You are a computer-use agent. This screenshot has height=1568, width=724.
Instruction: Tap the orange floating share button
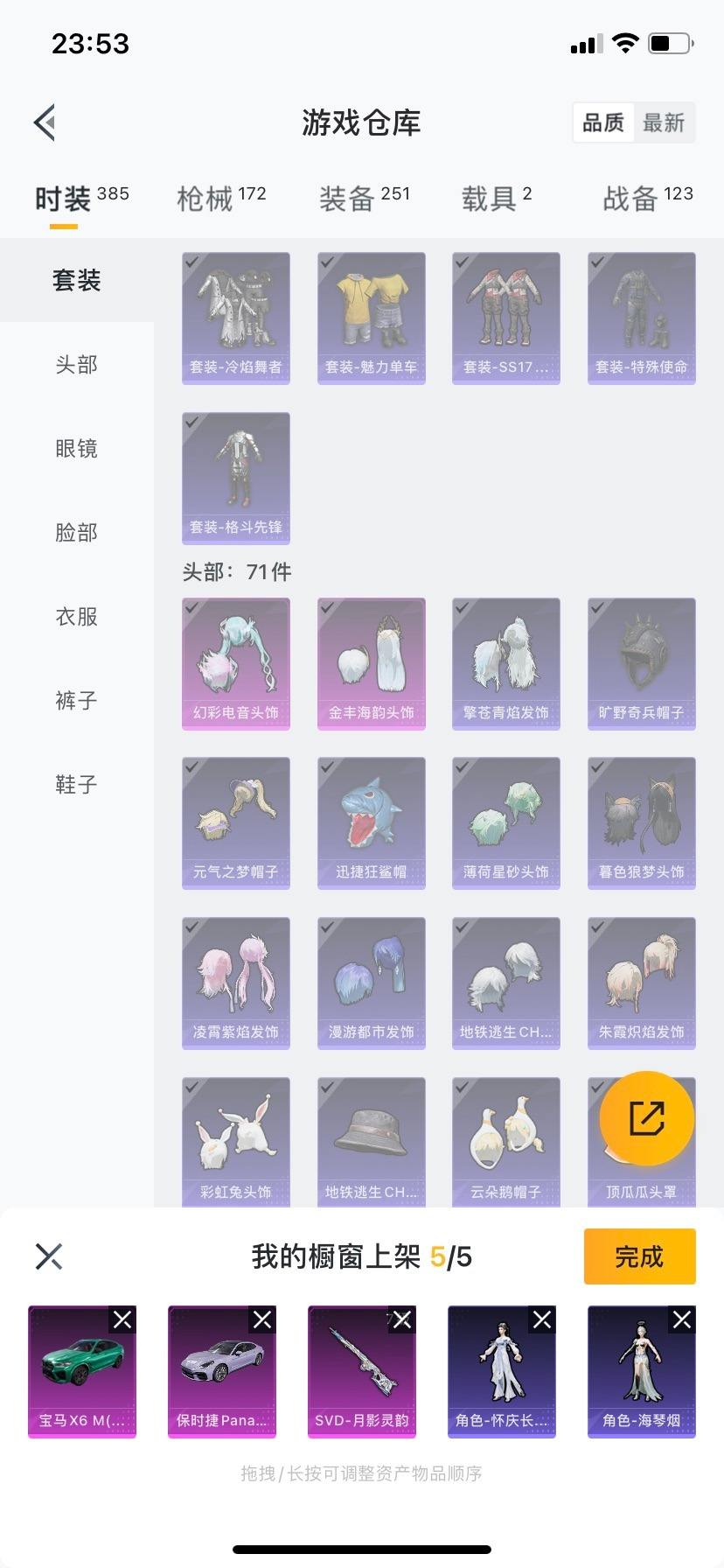(646, 1118)
